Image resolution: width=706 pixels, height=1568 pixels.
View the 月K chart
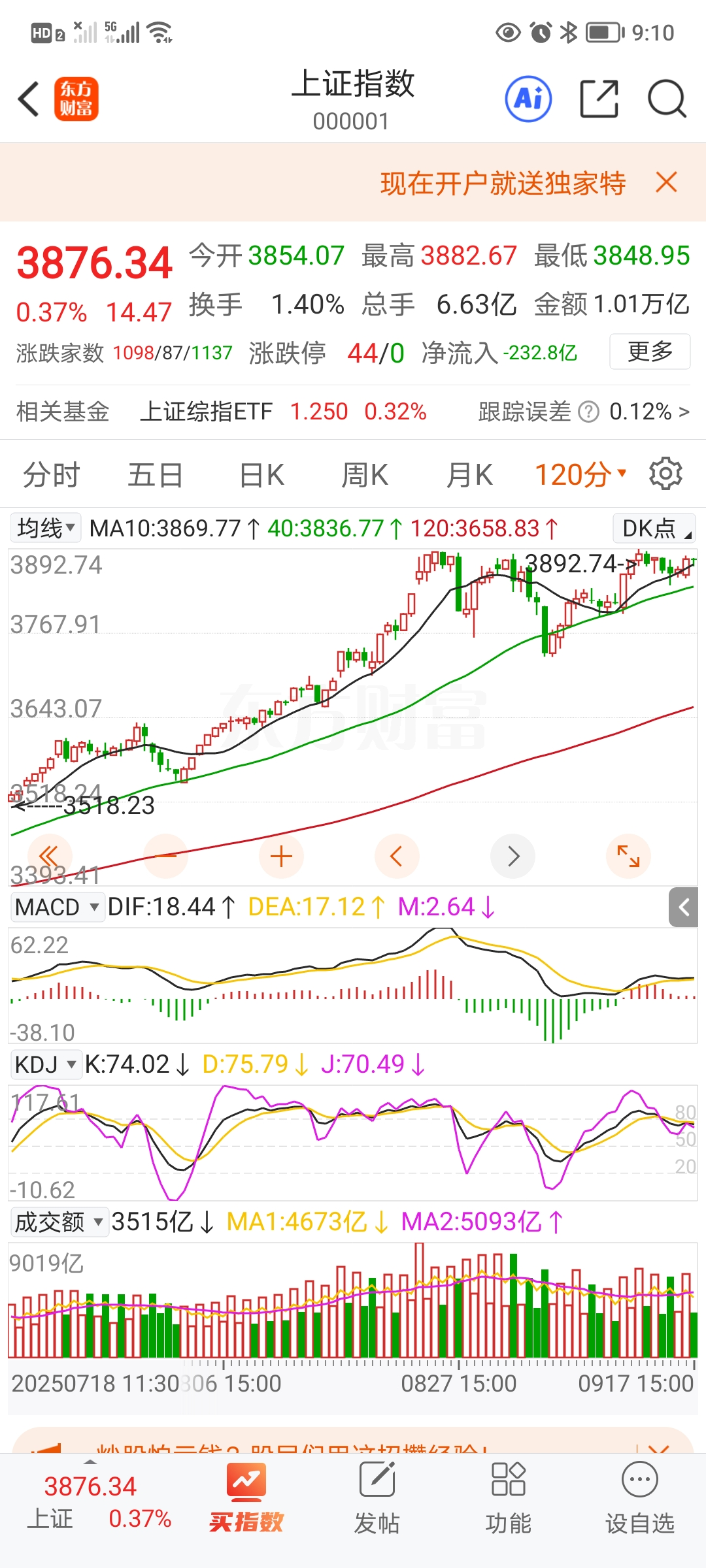click(x=469, y=475)
